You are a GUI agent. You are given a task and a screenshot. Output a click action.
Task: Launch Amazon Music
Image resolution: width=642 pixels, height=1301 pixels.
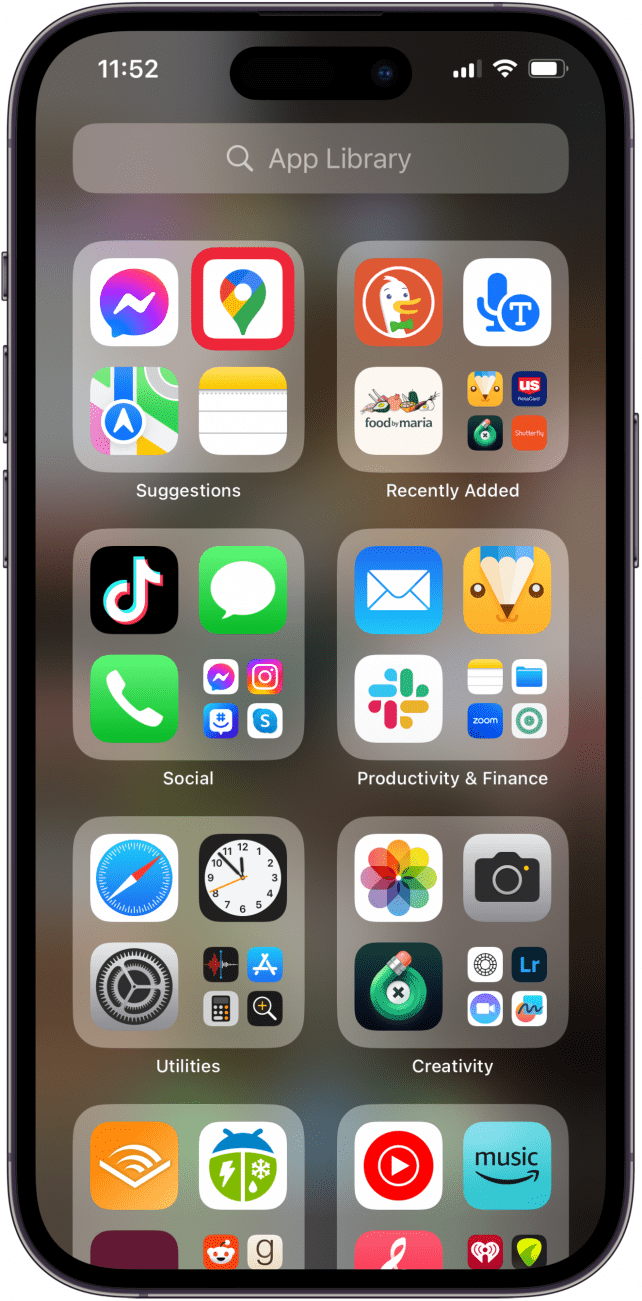pyautogui.click(x=507, y=1165)
